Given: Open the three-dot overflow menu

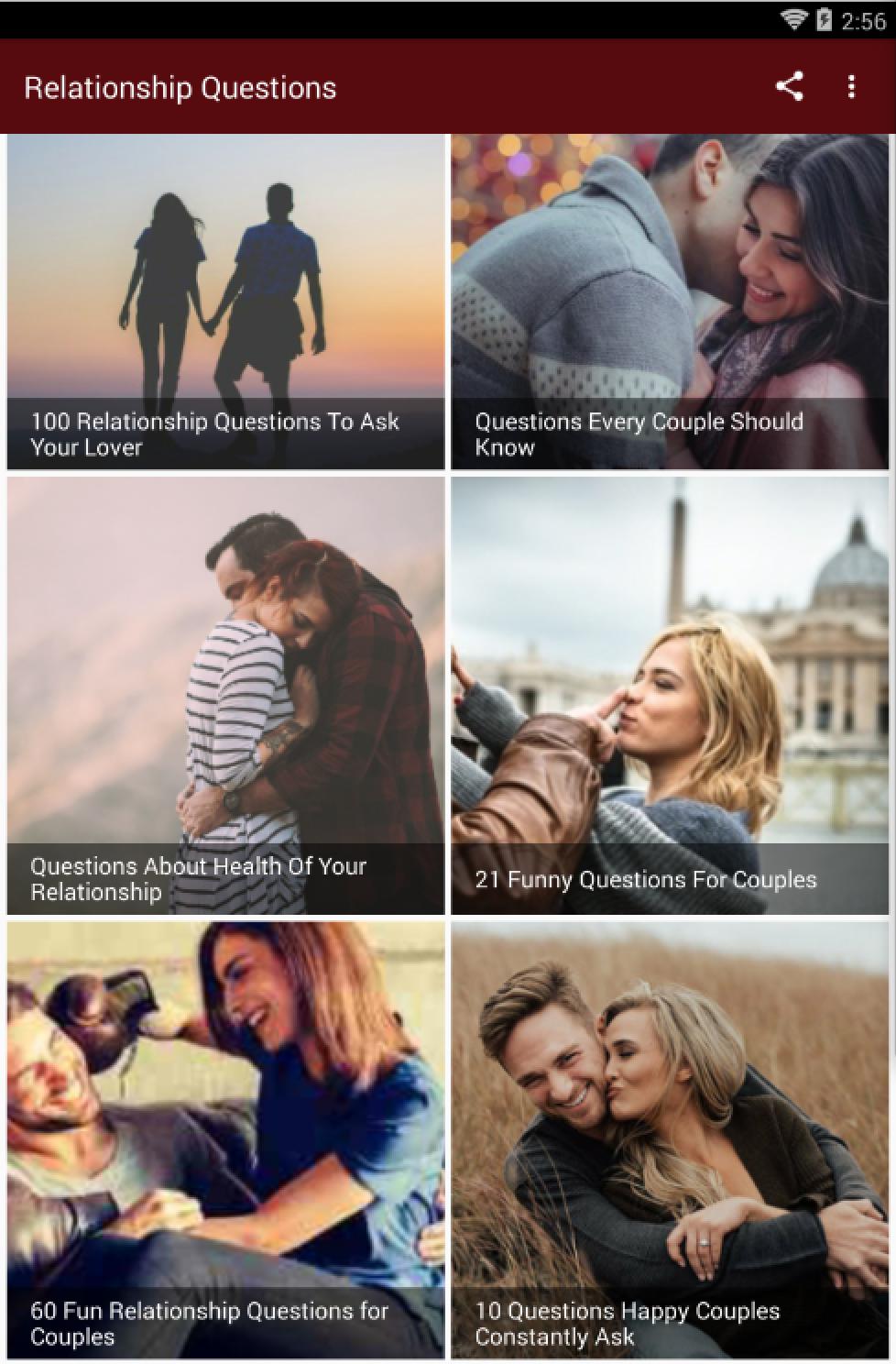Looking at the screenshot, I should pos(851,87).
